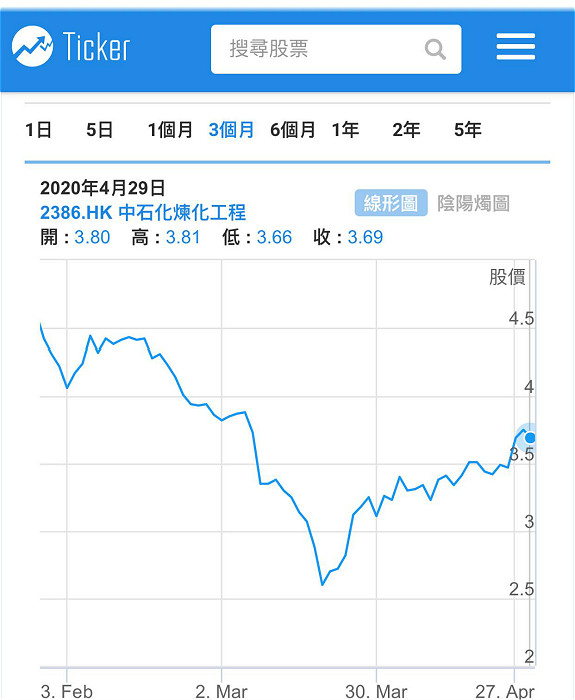
Task: Select the 線形圖 line chart button
Action: (x=391, y=203)
